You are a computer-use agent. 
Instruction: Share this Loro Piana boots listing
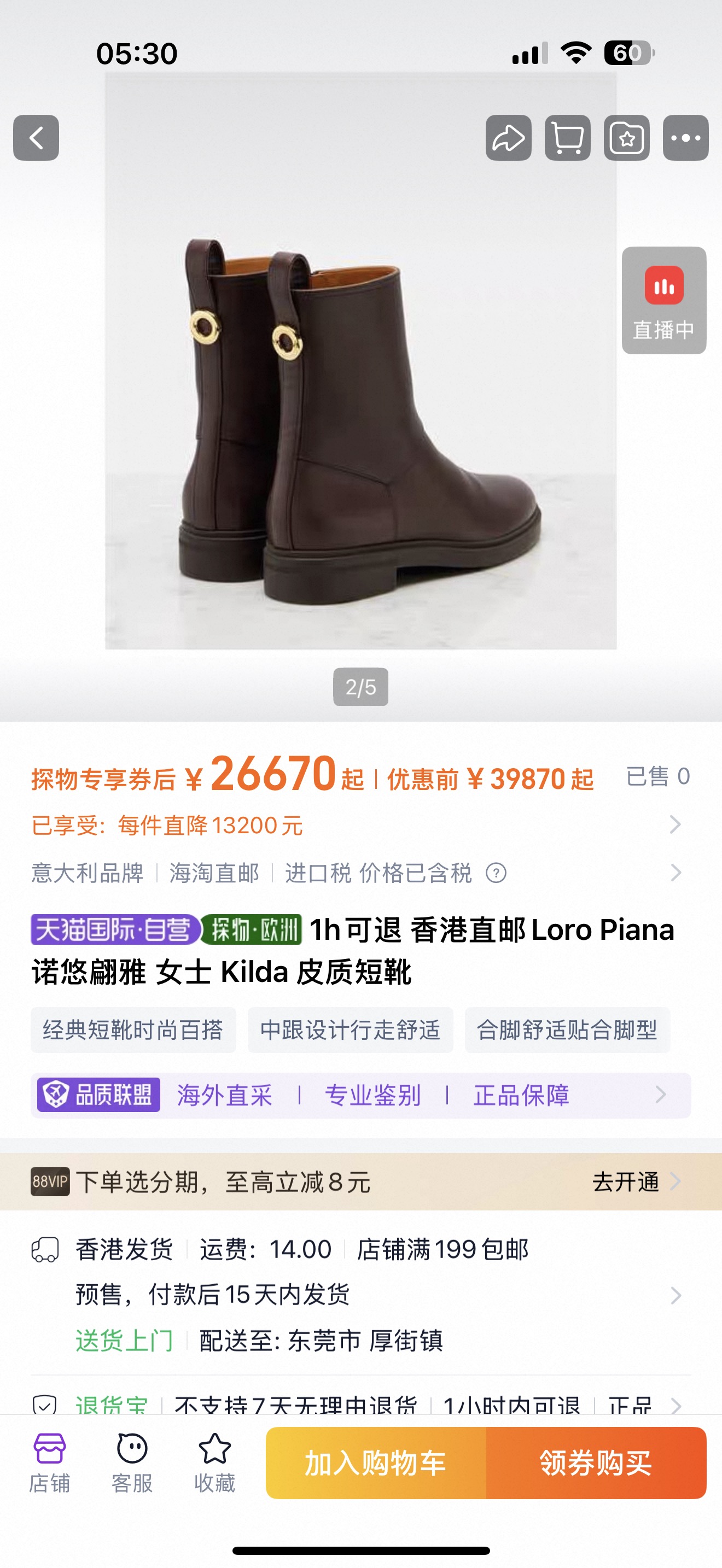coord(508,138)
